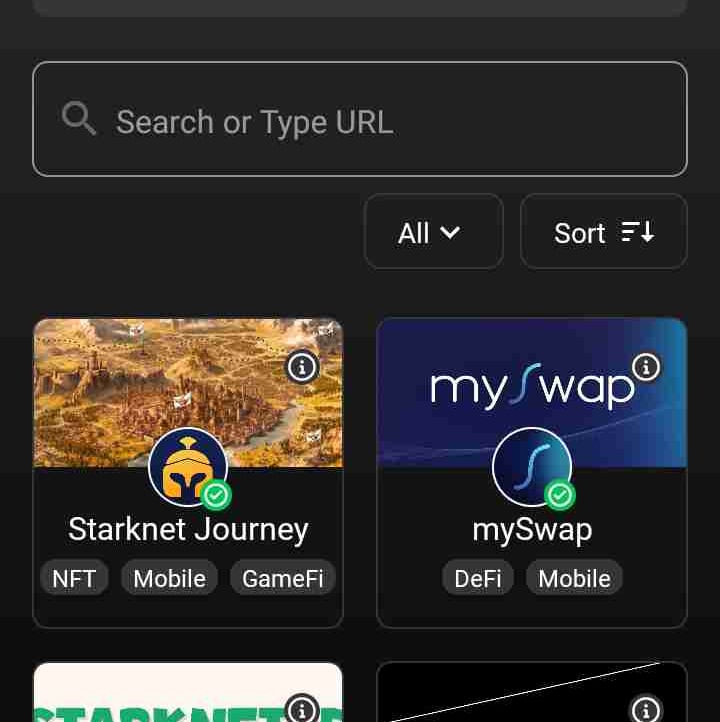View info for mySwap
The width and height of the screenshot is (720, 722).
[x=646, y=367]
